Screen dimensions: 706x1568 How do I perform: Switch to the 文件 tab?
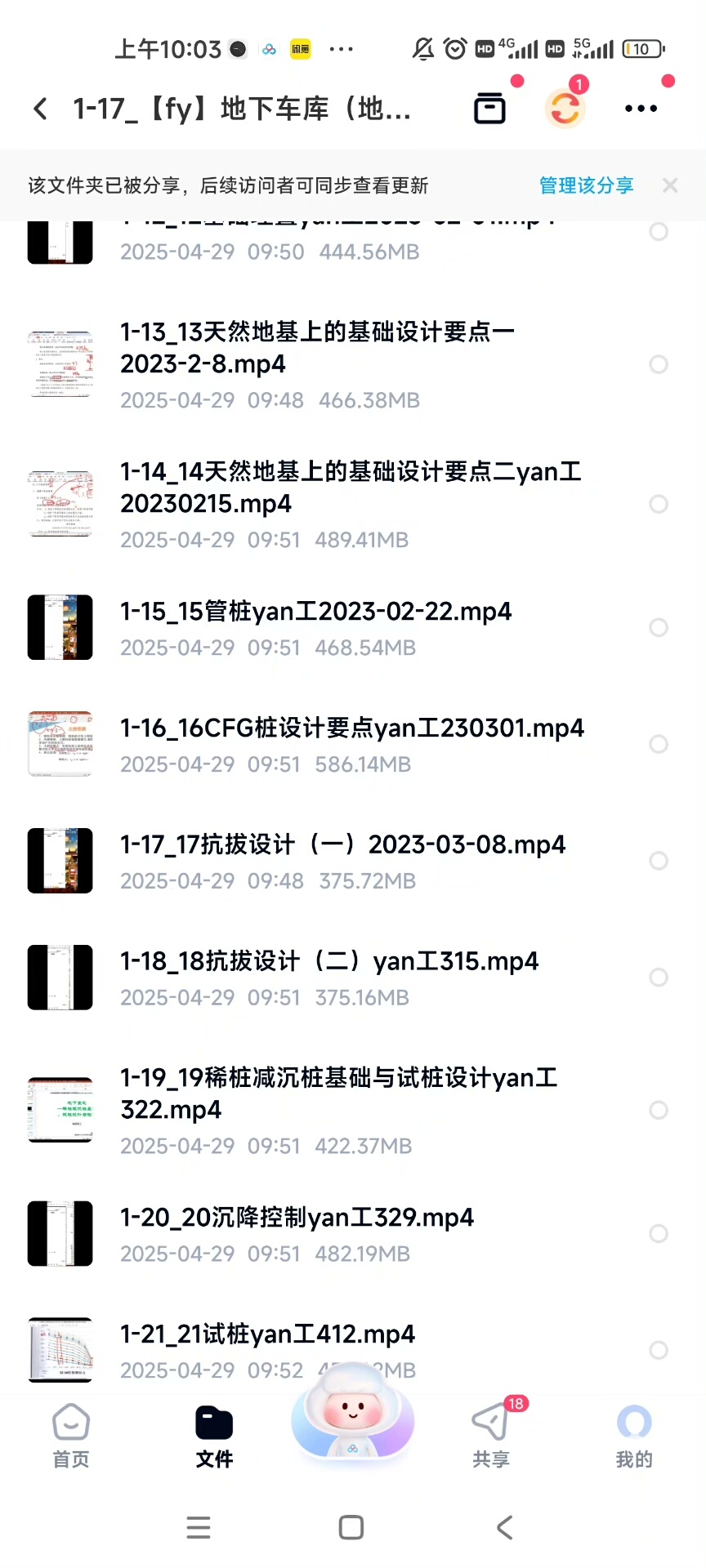coord(214,1437)
